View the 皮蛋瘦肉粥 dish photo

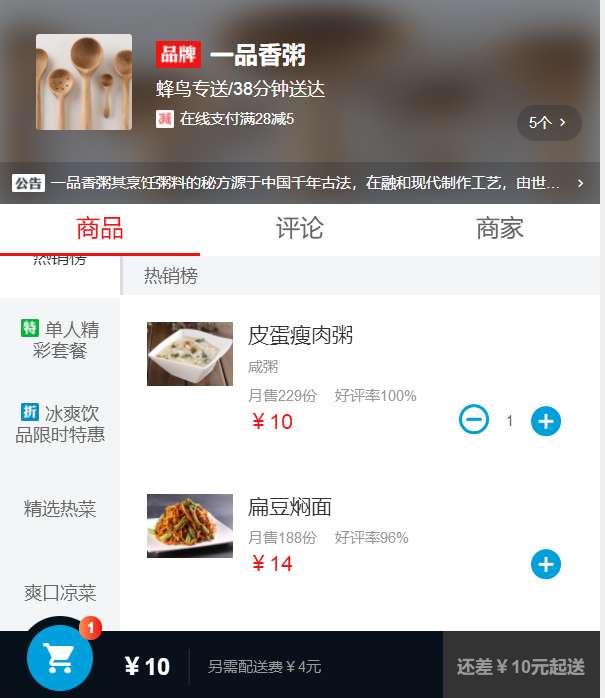[190, 354]
